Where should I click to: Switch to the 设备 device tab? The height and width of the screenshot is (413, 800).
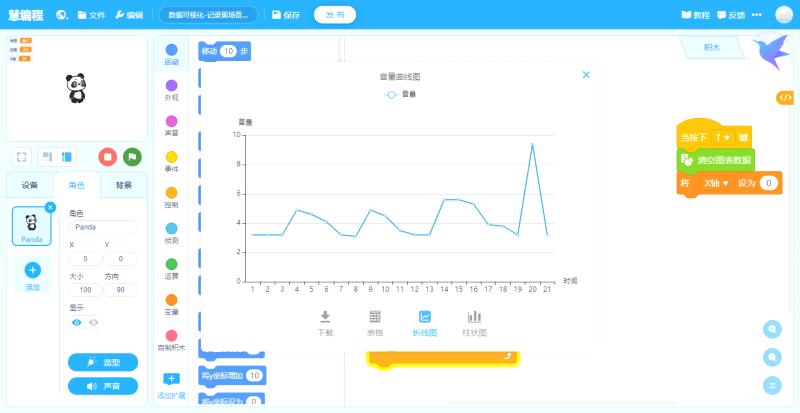(x=30, y=185)
